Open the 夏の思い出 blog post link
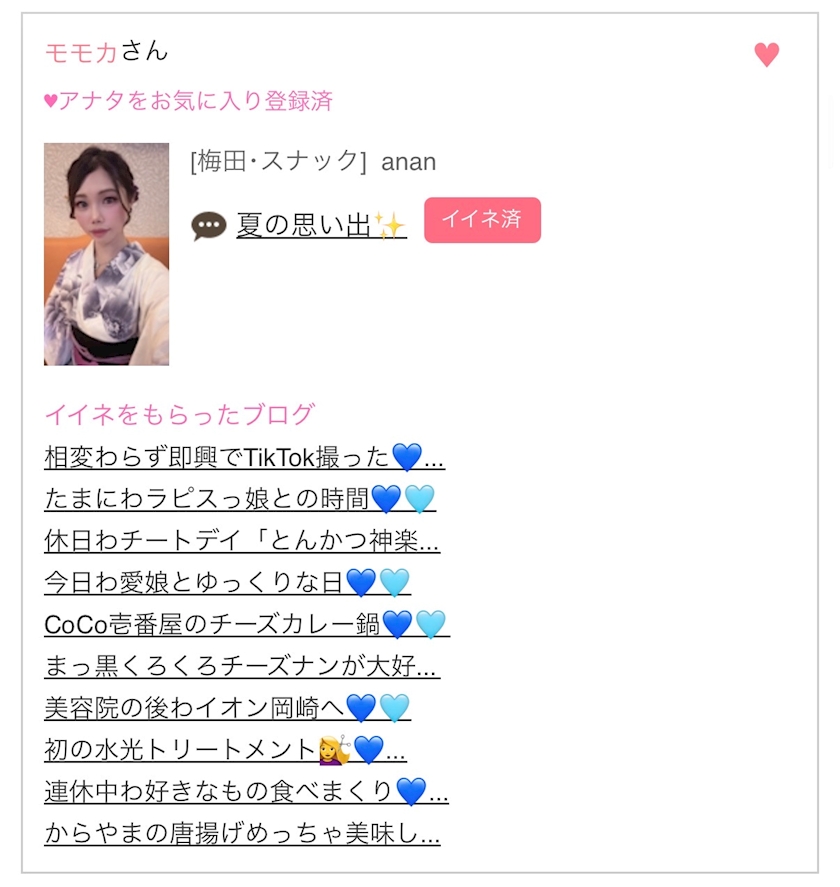The image size is (840, 887). pyautogui.click(x=321, y=225)
